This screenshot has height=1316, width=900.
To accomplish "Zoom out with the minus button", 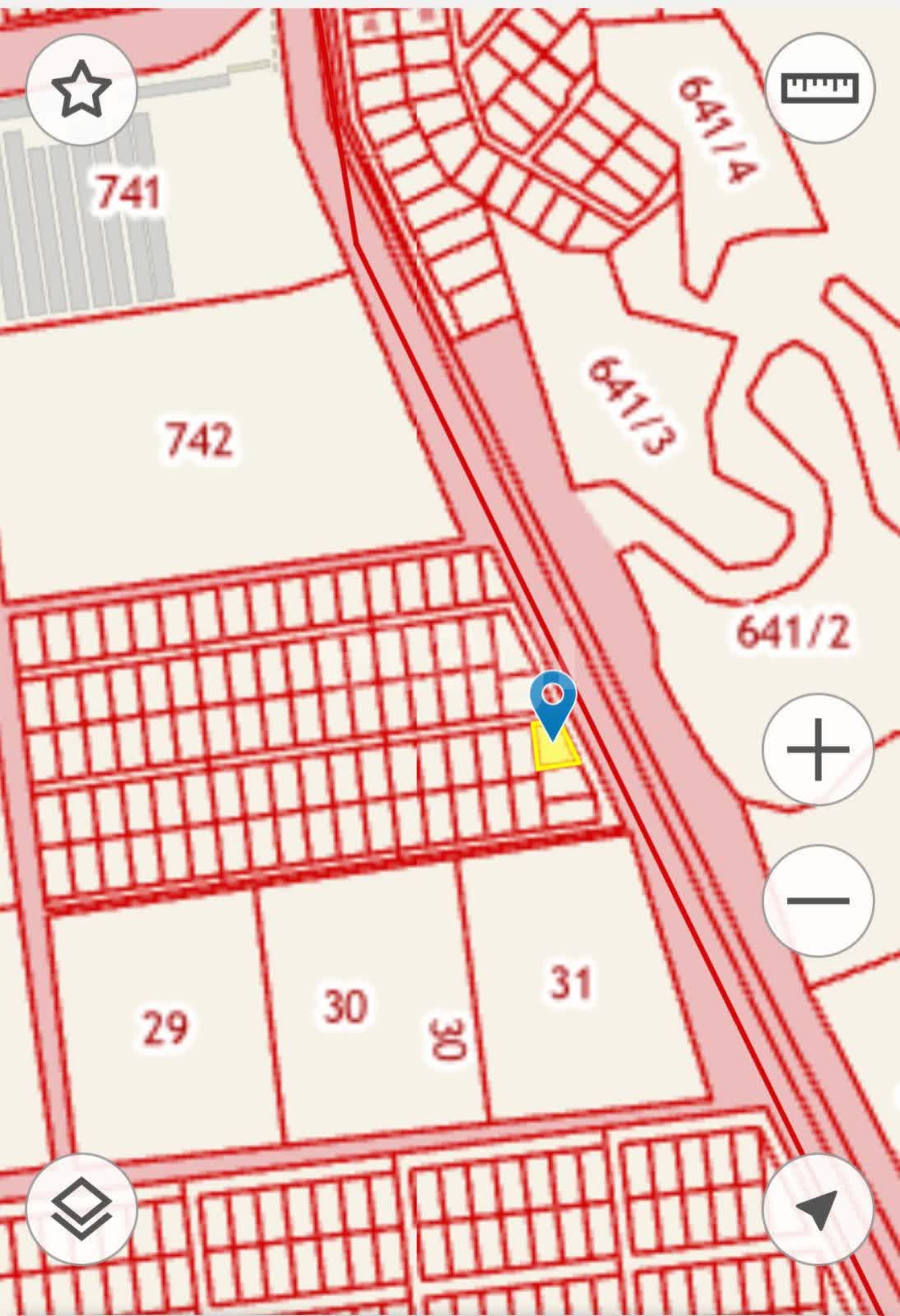I will pyautogui.click(x=818, y=900).
